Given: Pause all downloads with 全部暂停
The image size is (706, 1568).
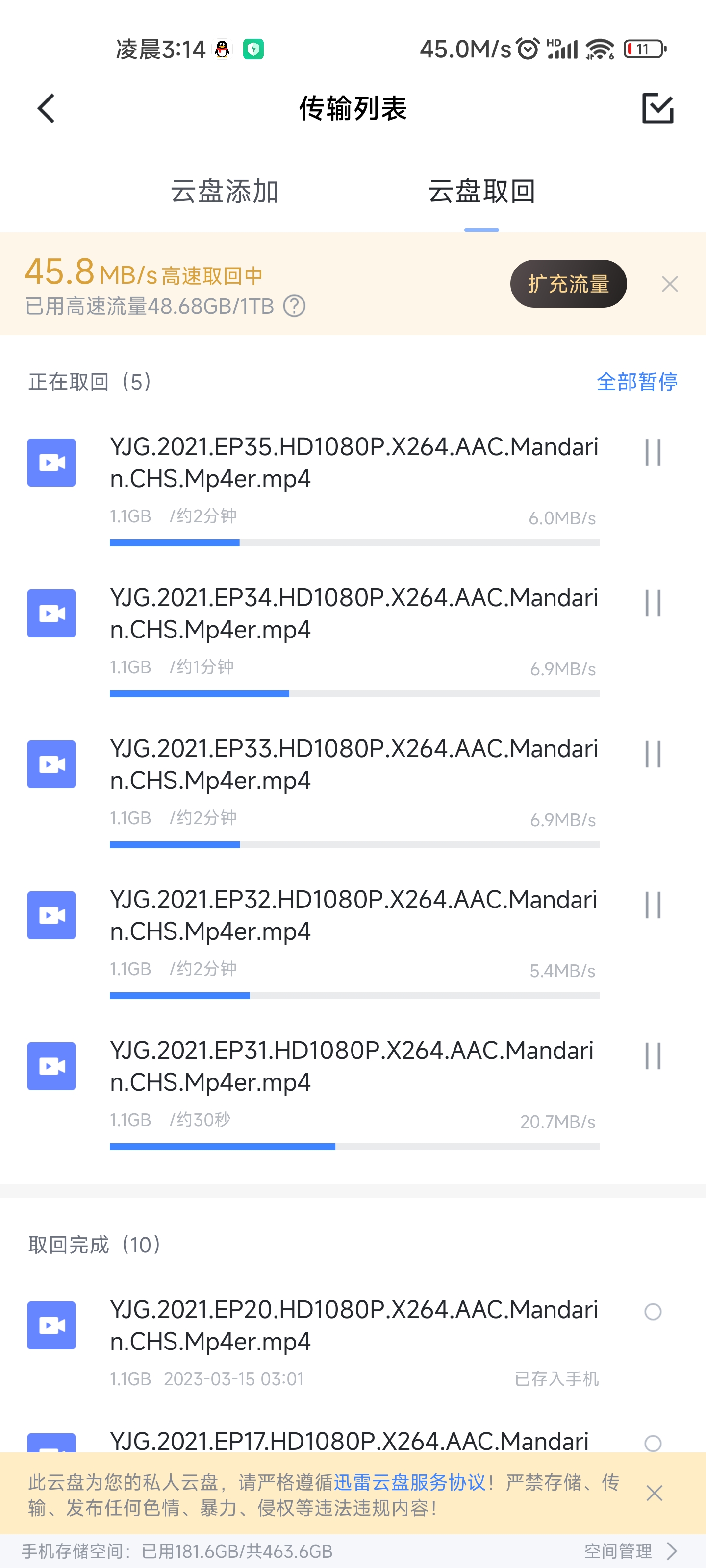Looking at the screenshot, I should coord(636,382).
